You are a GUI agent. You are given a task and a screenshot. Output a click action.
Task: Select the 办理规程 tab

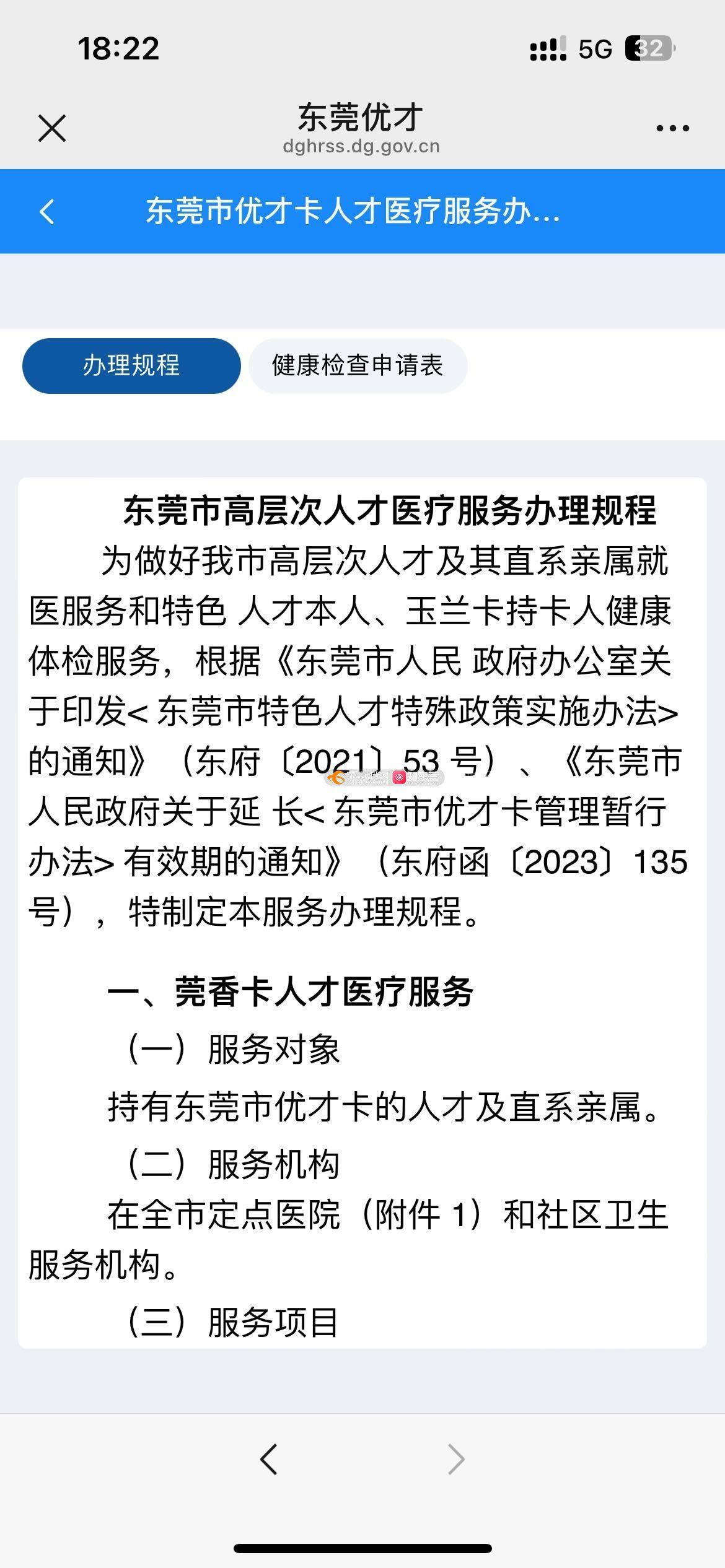[x=131, y=365]
